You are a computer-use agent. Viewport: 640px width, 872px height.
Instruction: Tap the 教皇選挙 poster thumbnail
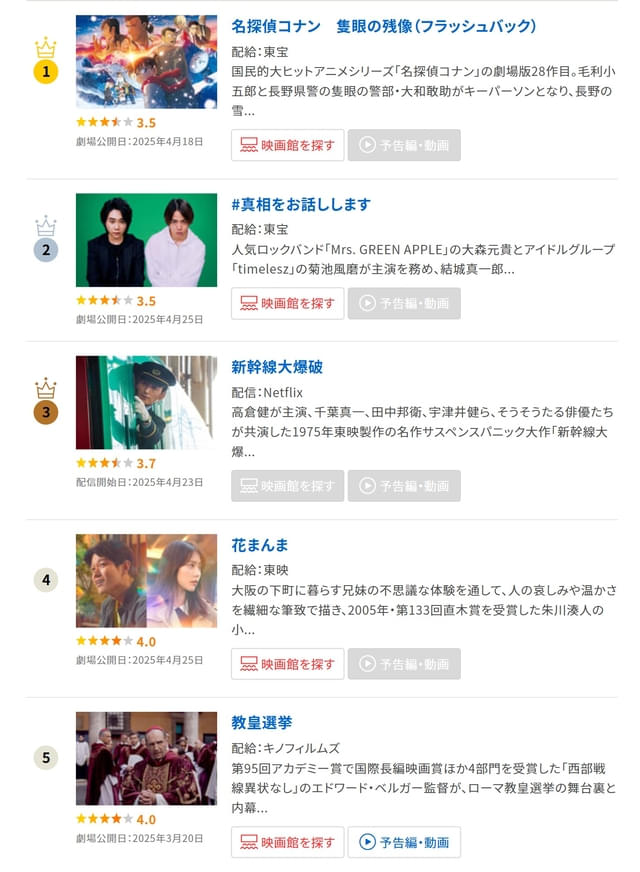click(x=146, y=758)
